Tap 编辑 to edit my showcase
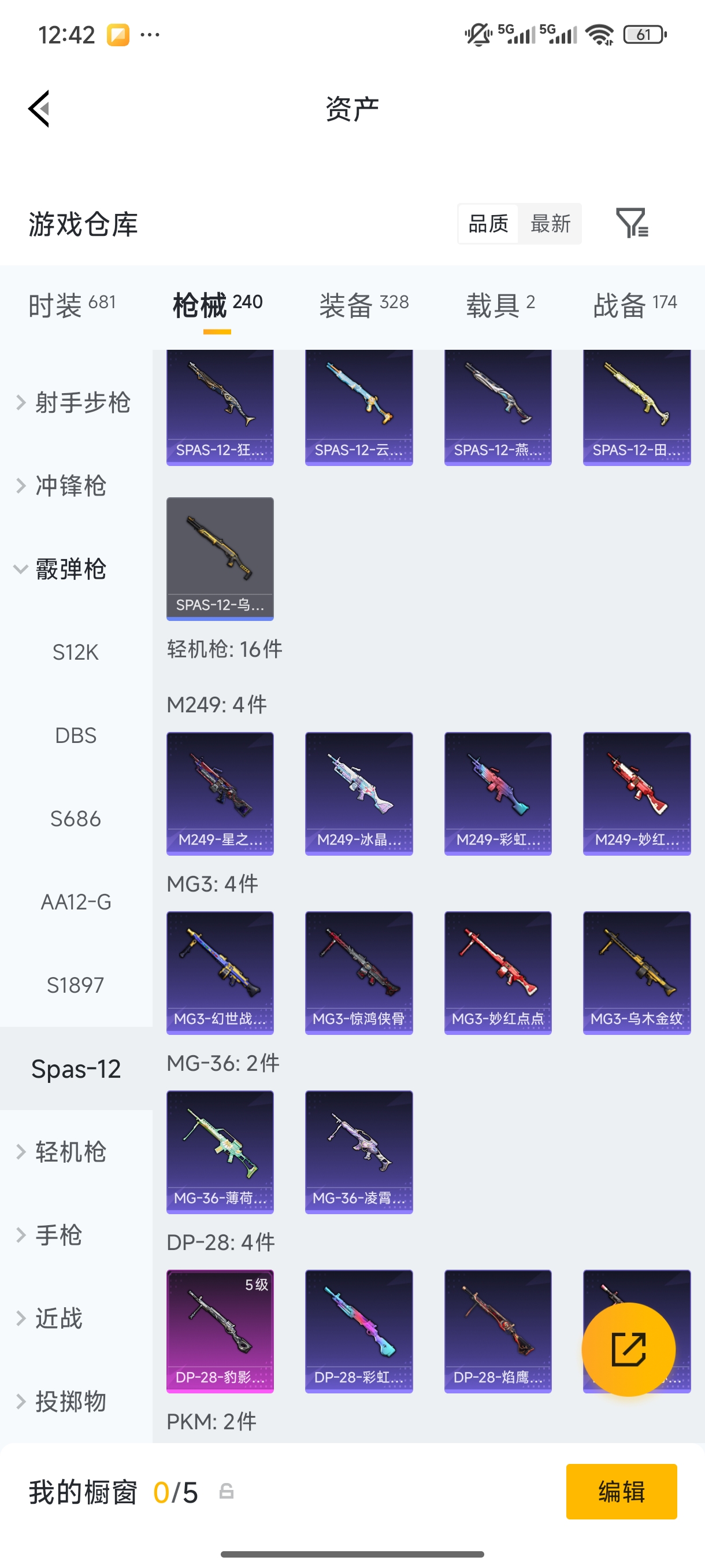This screenshot has height=1568, width=705. pos(621,1491)
